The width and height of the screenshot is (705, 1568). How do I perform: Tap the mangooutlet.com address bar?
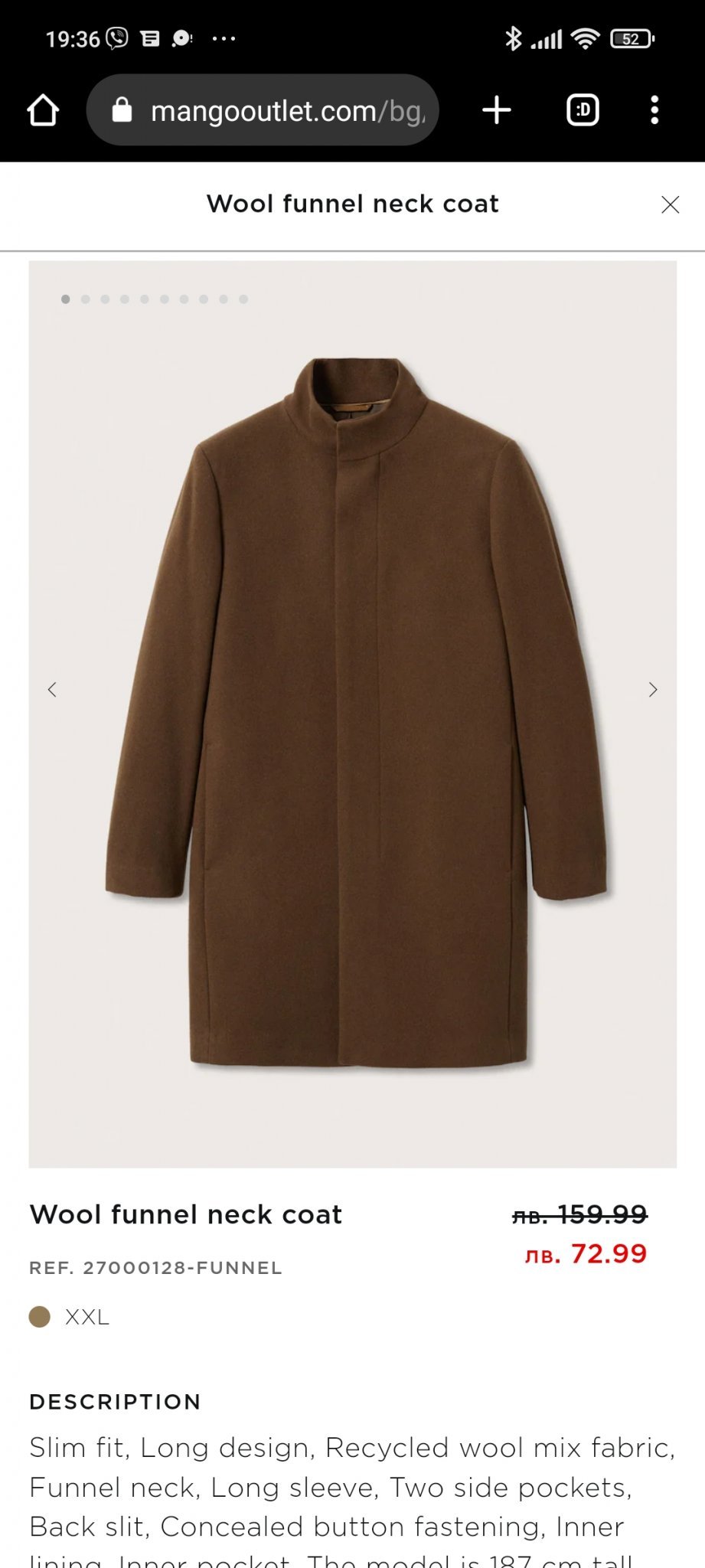click(263, 110)
